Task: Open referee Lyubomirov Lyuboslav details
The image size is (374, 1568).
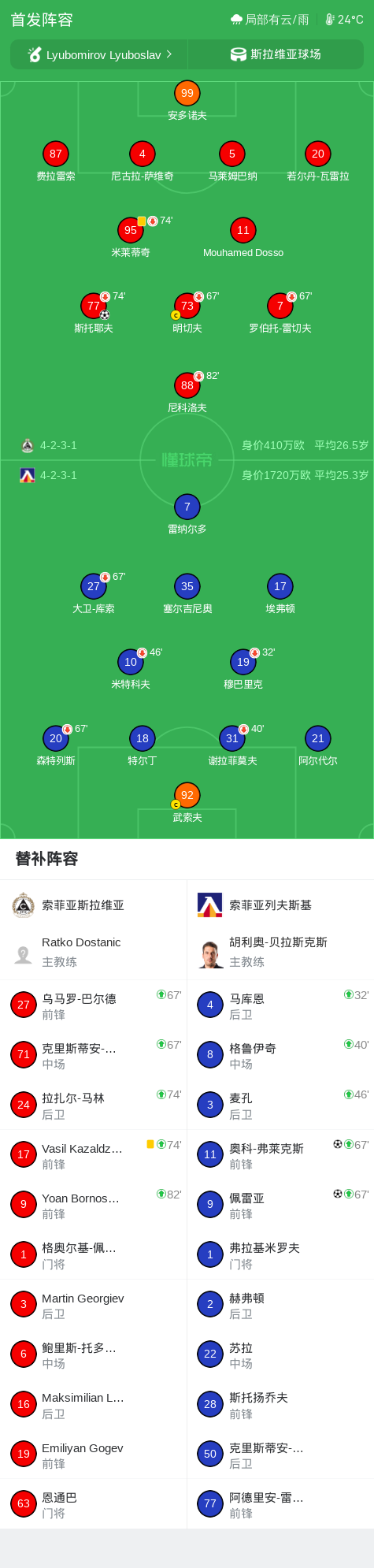Action: [x=99, y=54]
